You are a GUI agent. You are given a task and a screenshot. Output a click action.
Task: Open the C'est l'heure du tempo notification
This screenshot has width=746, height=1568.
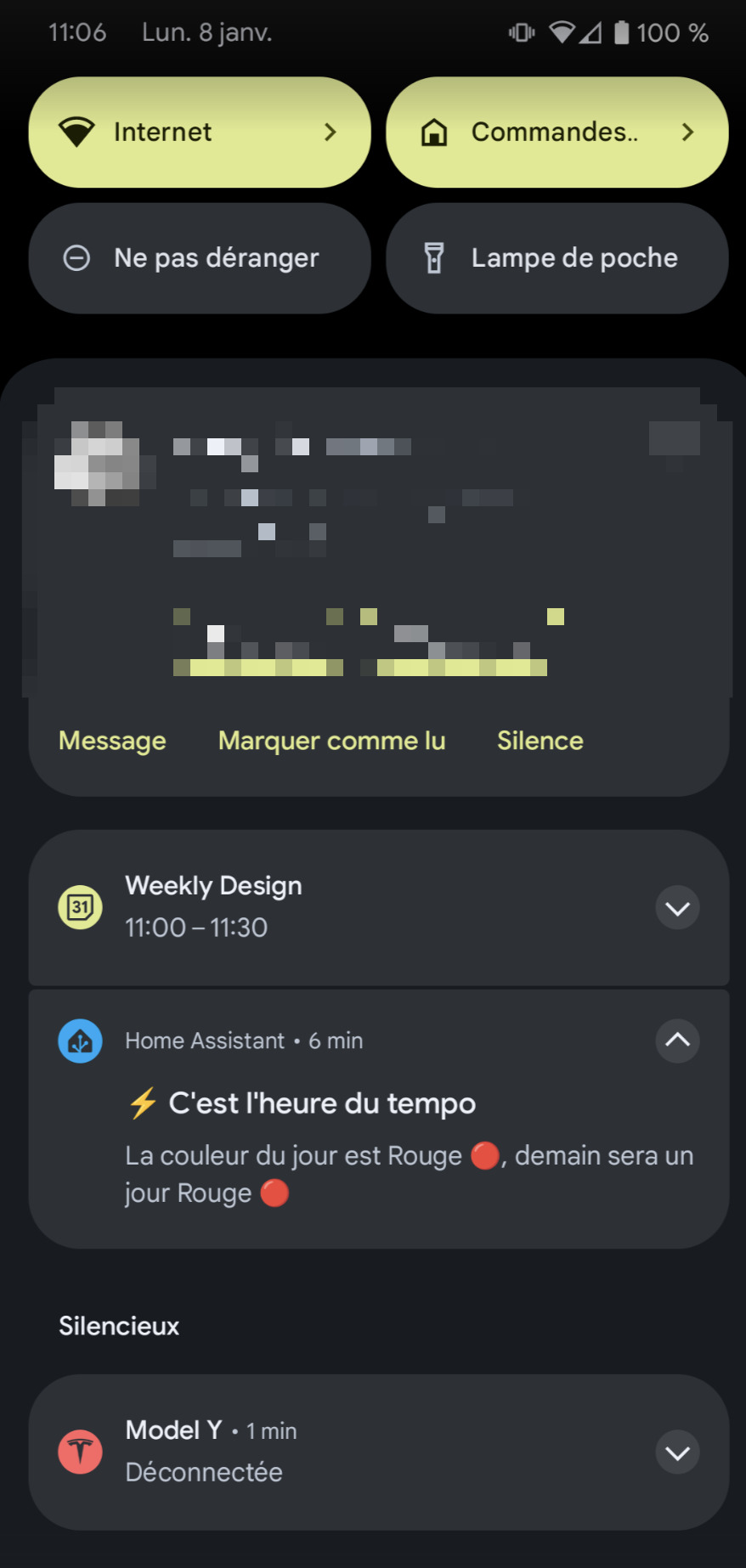coord(379,1120)
